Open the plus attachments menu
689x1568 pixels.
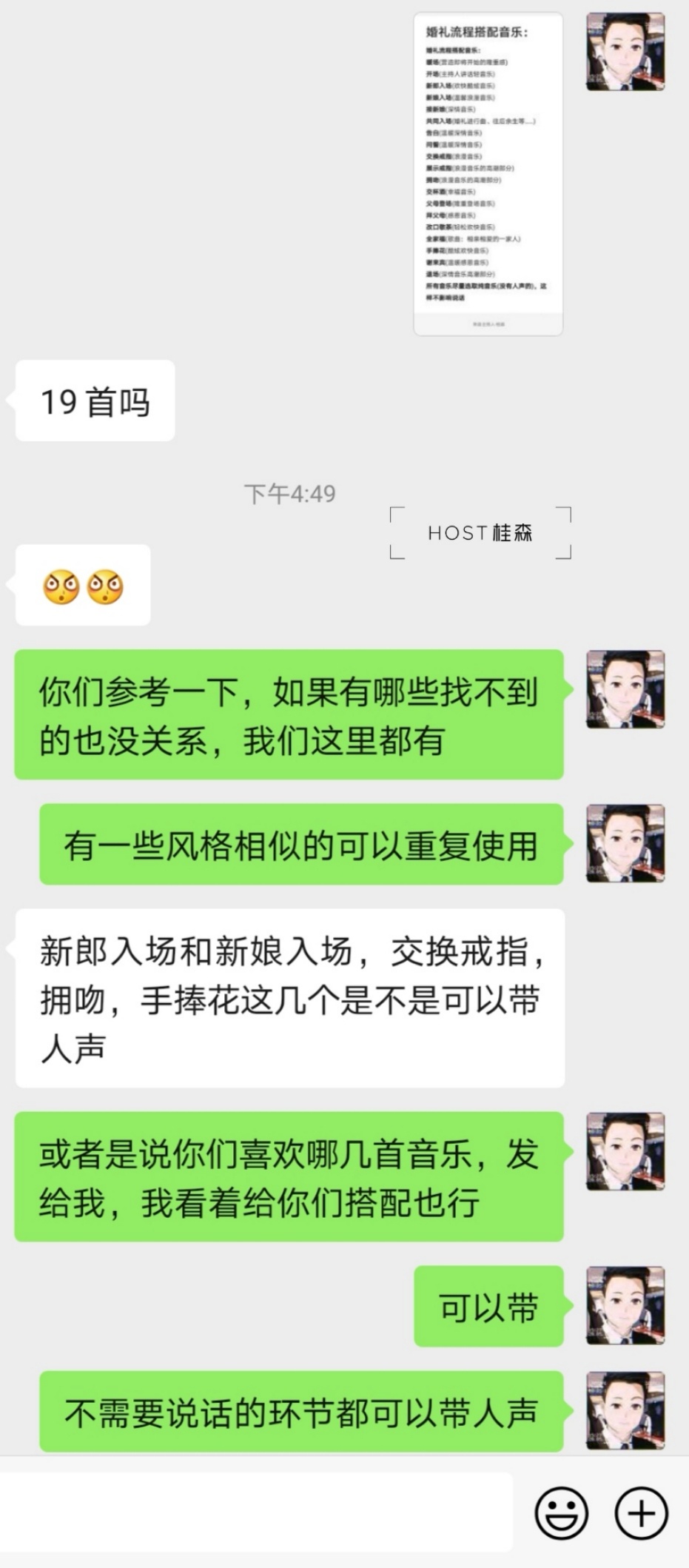(x=641, y=1513)
